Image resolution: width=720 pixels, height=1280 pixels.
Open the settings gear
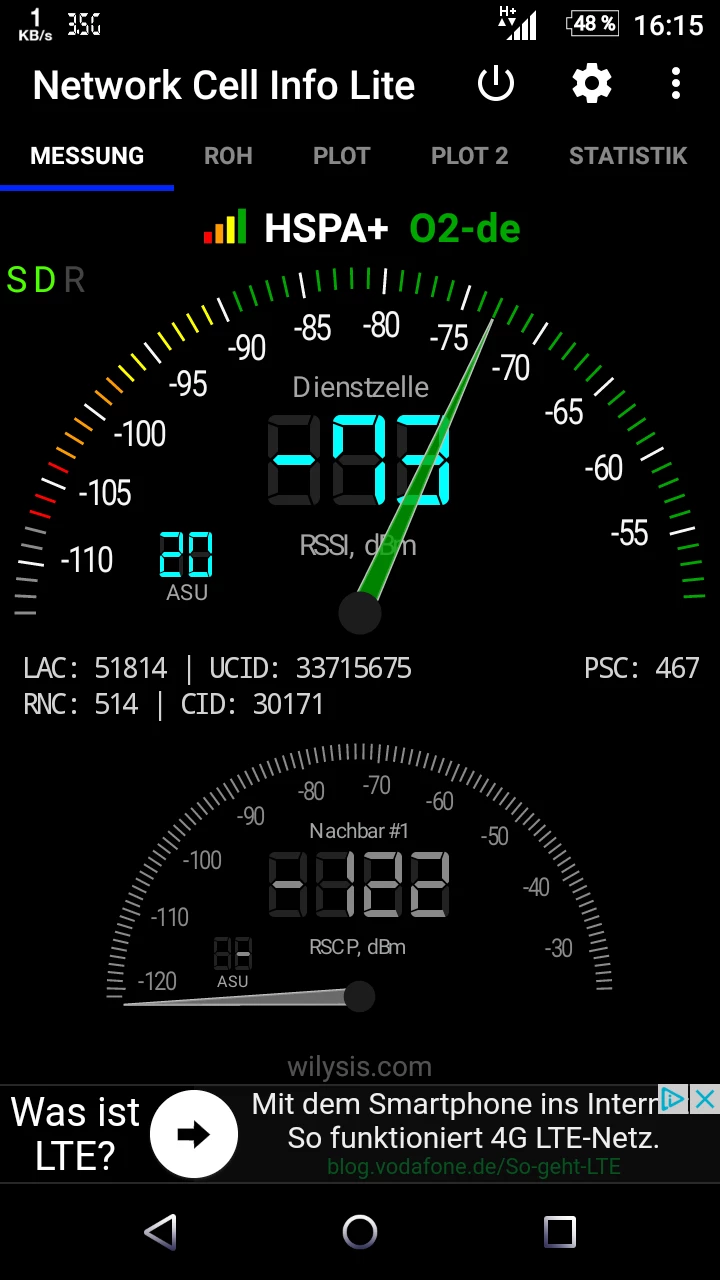point(591,85)
